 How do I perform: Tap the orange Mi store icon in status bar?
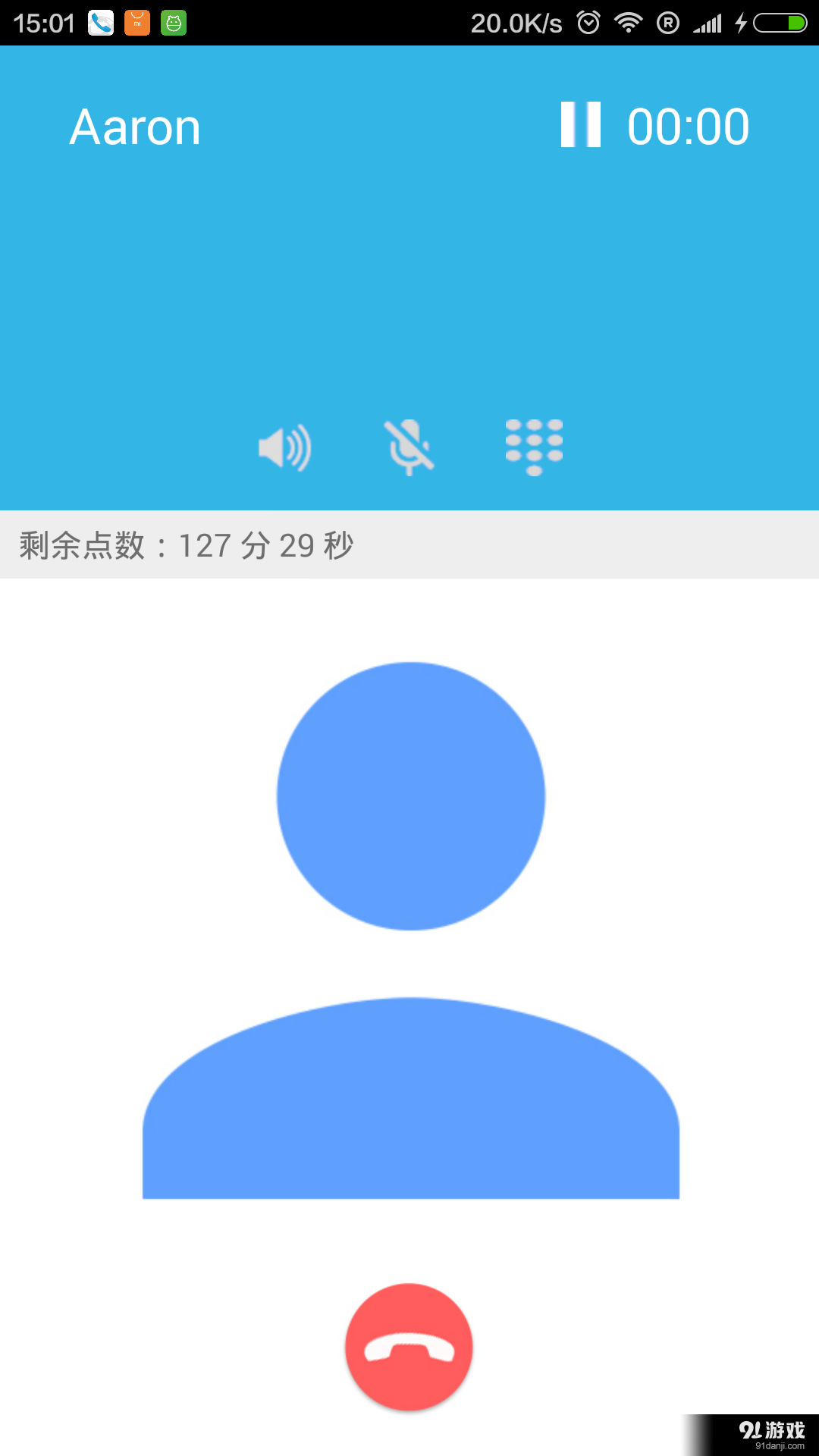point(136,22)
